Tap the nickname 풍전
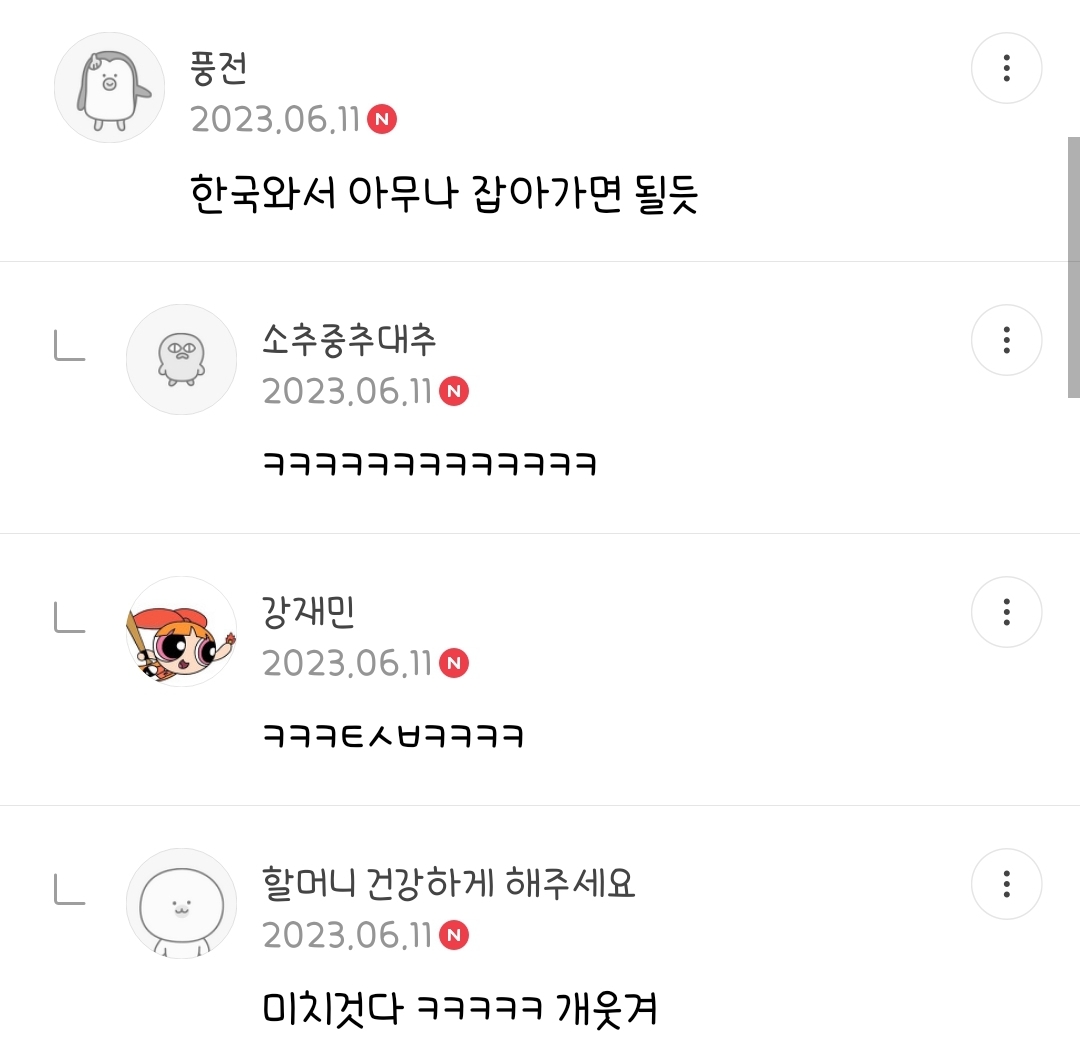 pos(218,69)
